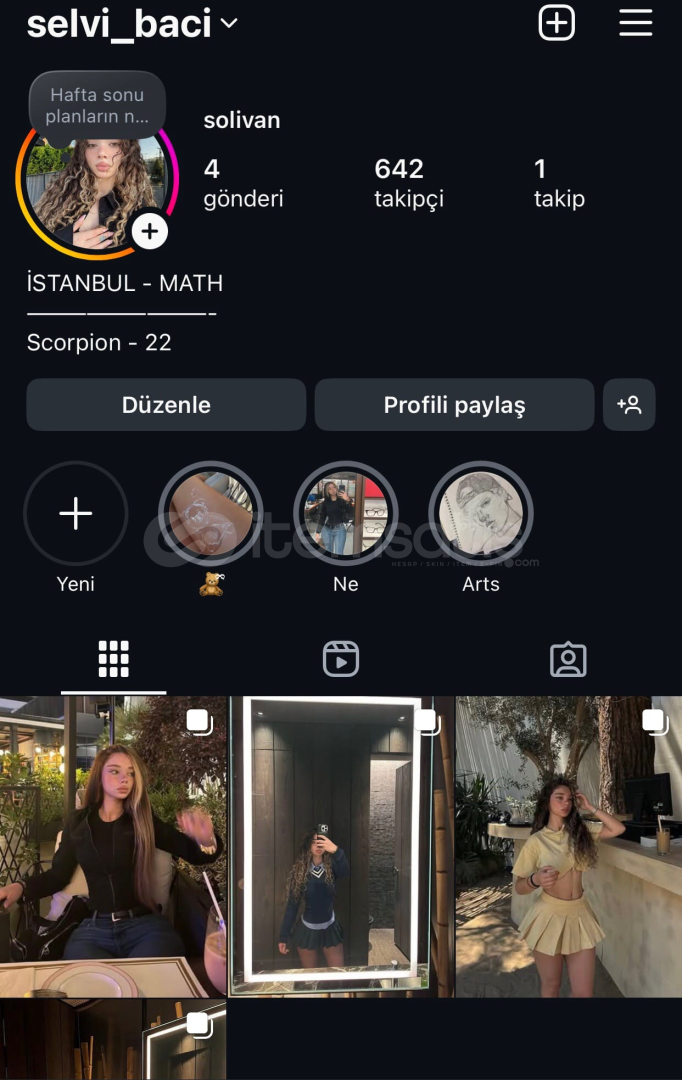Open the teddy bear story highlight
The image size is (682, 1080).
(211, 514)
